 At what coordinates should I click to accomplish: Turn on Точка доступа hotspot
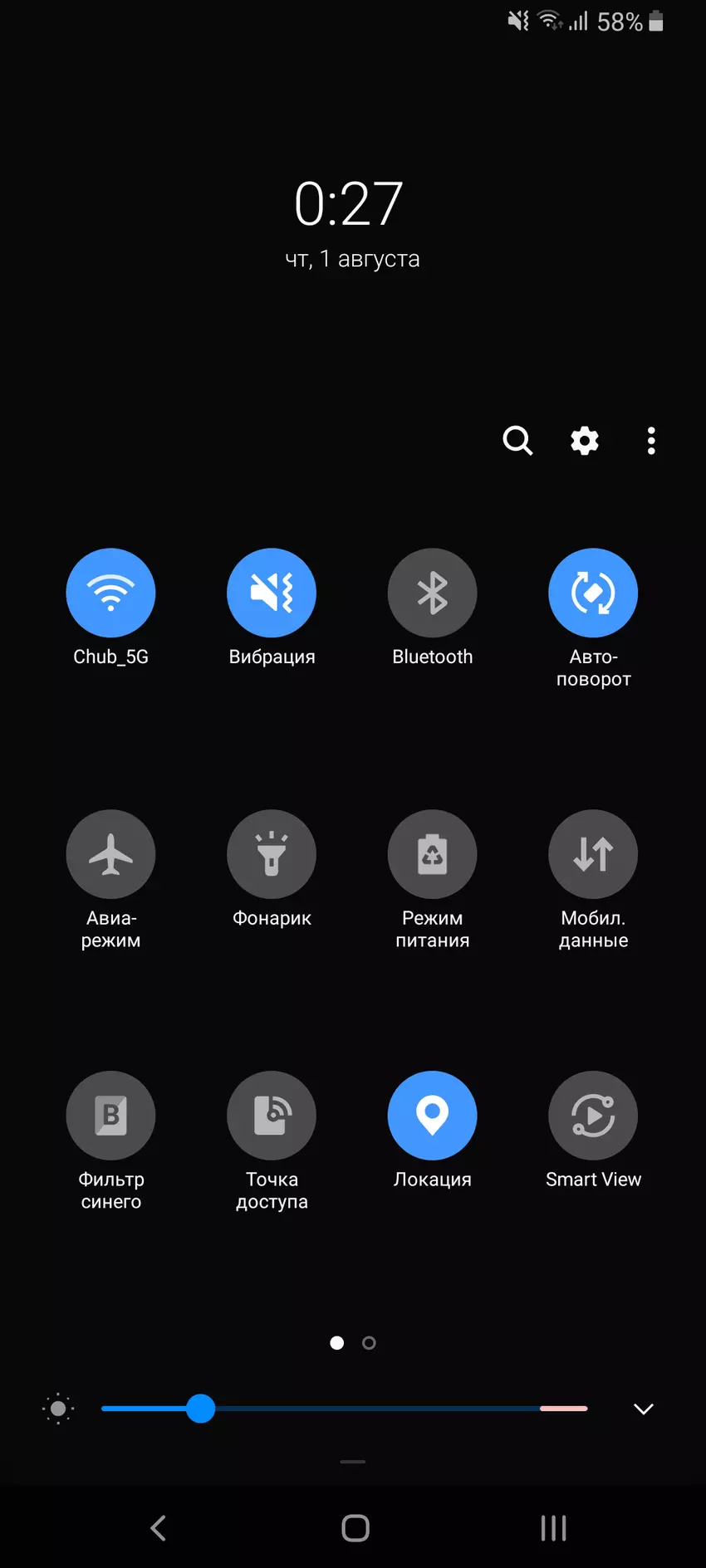coord(272,1116)
